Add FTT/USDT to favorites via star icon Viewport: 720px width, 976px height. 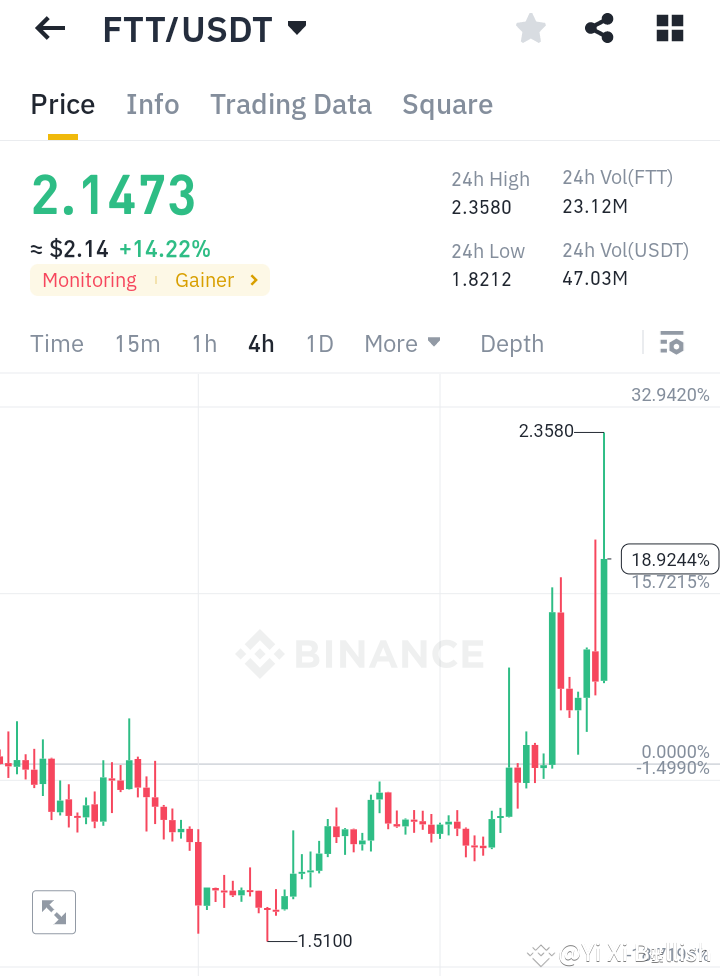(530, 28)
